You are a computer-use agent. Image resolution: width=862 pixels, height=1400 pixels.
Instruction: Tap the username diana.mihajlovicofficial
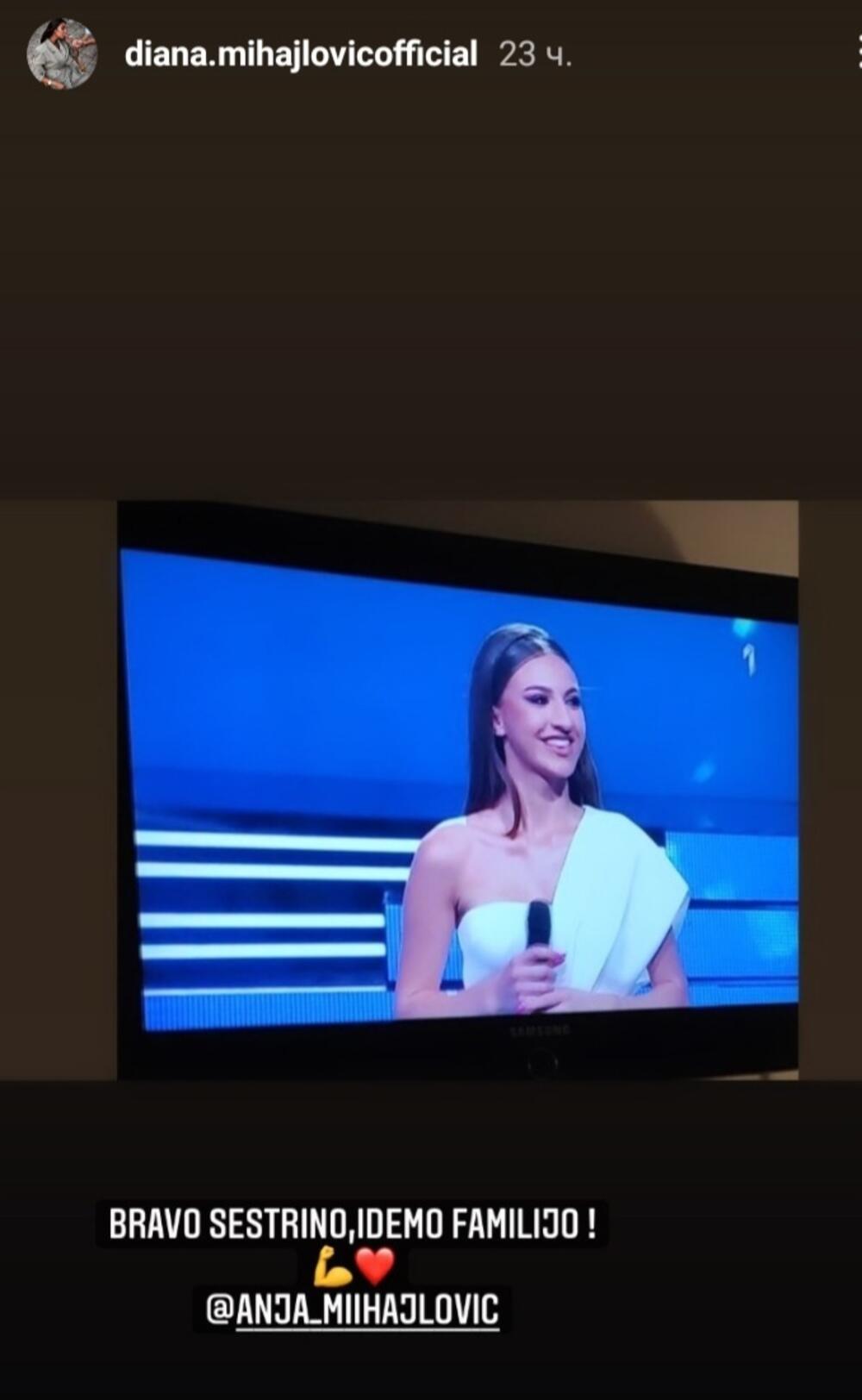[x=301, y=54]
